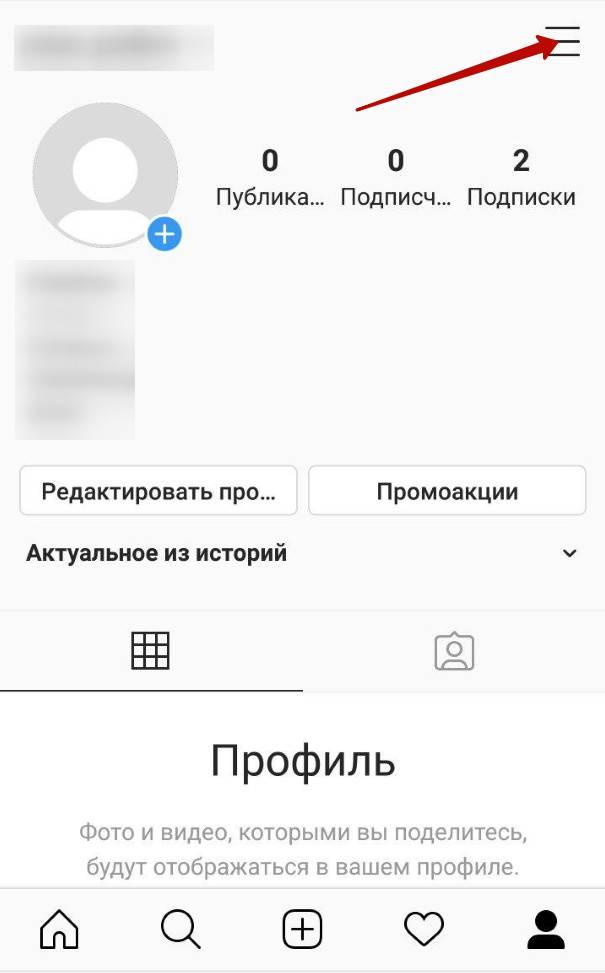Go to the home feed
The height and width of the screenshot is (973, 605).
(59, 930)
